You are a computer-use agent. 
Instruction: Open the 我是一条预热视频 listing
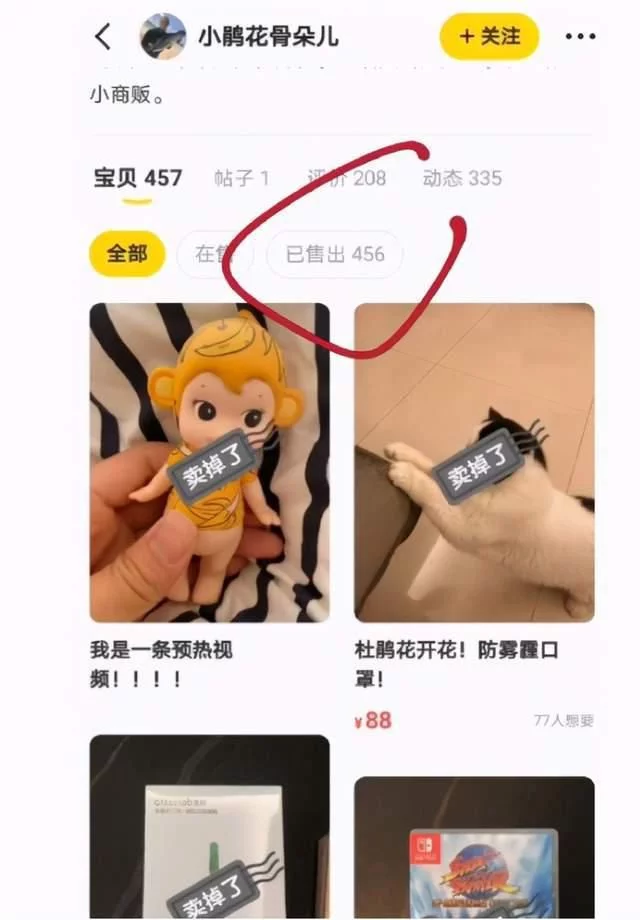pyautogui.click(x=209, y=462)
